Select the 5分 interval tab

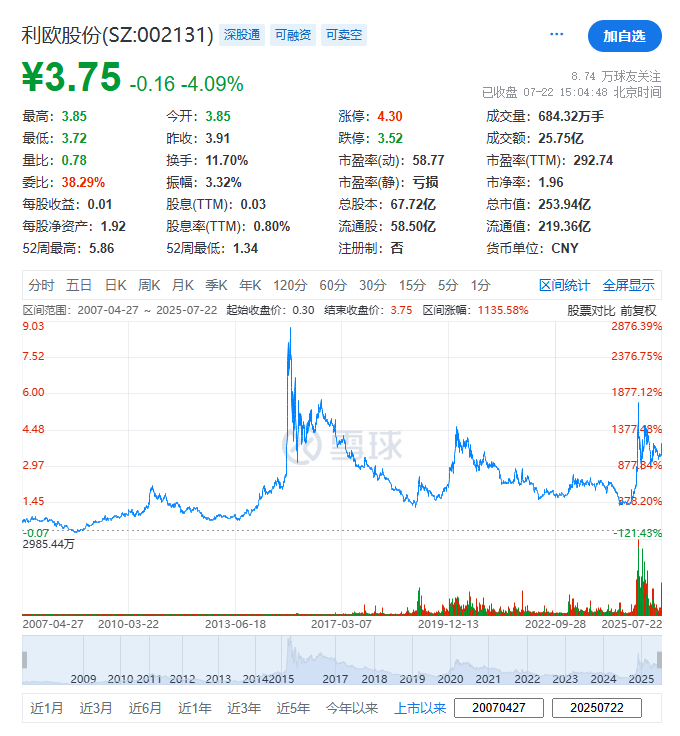[x=448, y=285]
